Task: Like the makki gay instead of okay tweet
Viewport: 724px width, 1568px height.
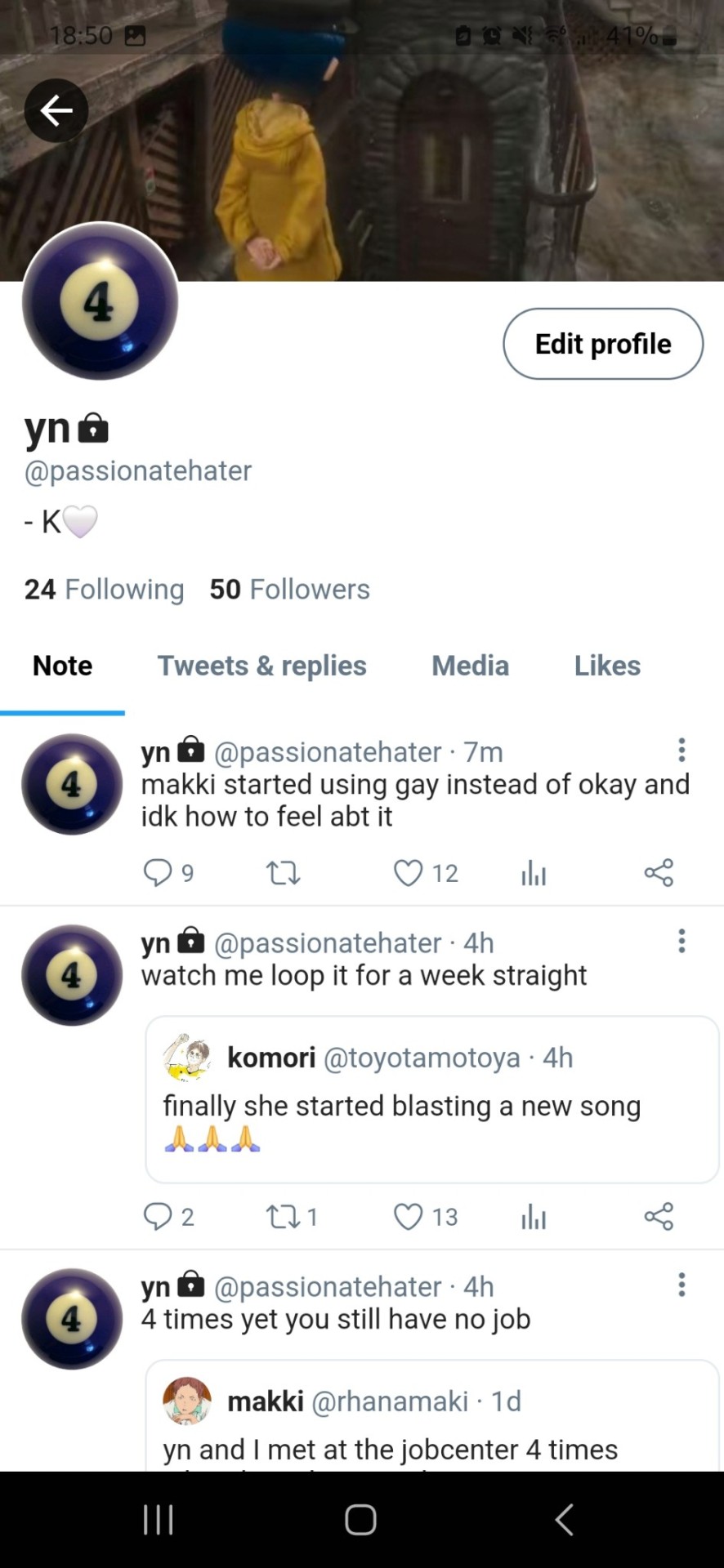Action: [x=409, y=873]
